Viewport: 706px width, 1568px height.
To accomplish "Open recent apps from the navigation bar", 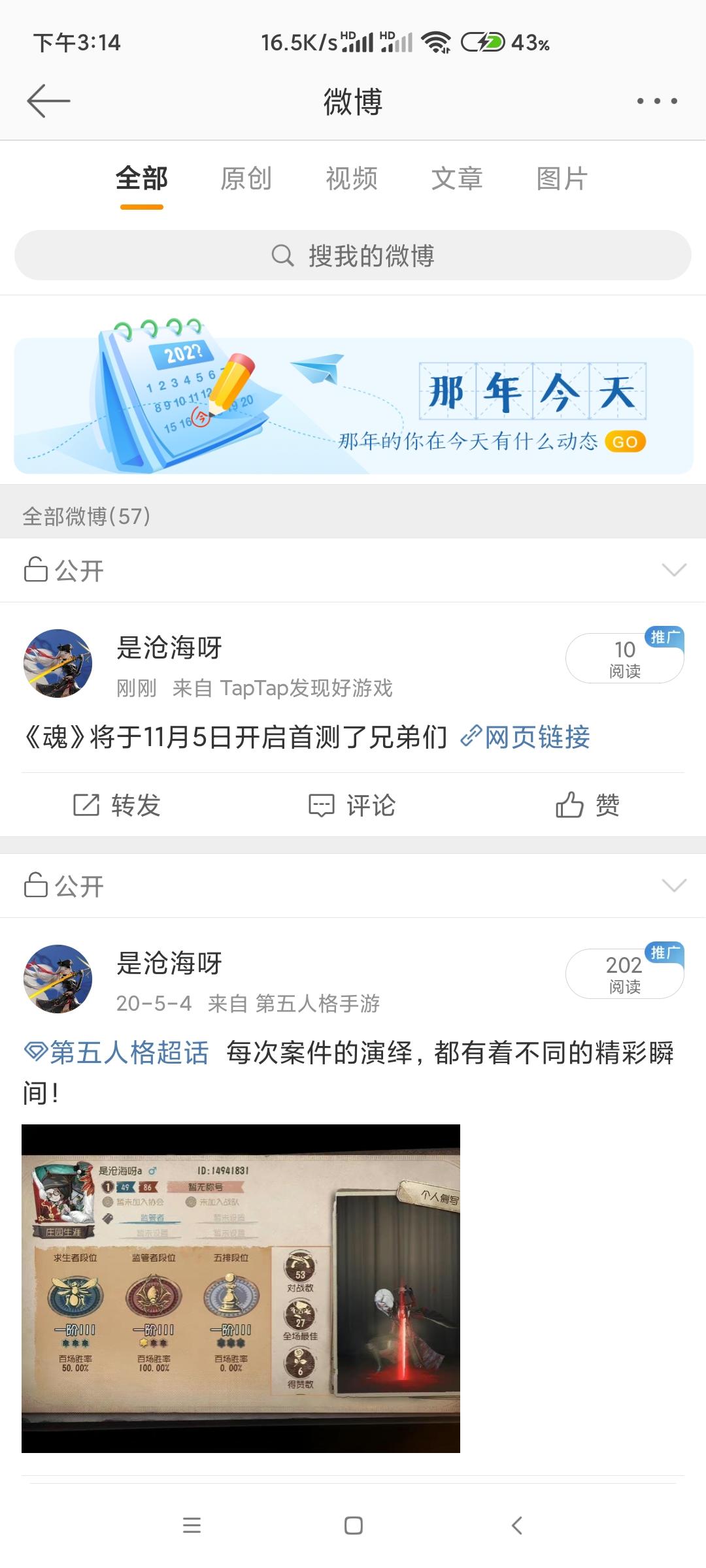I will coord(192,1526).
